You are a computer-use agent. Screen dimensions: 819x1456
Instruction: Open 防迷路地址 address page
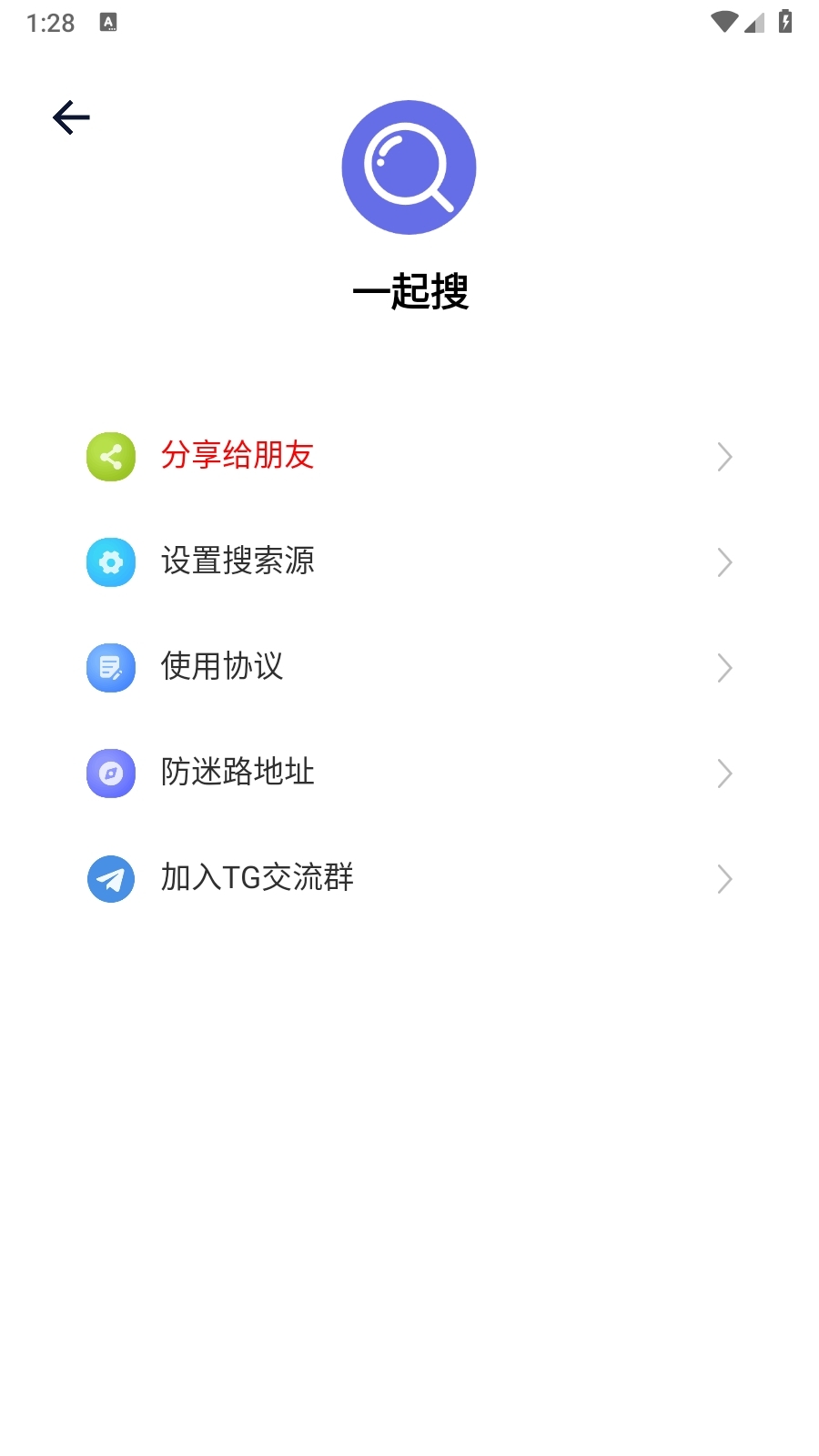coord(238,773)
